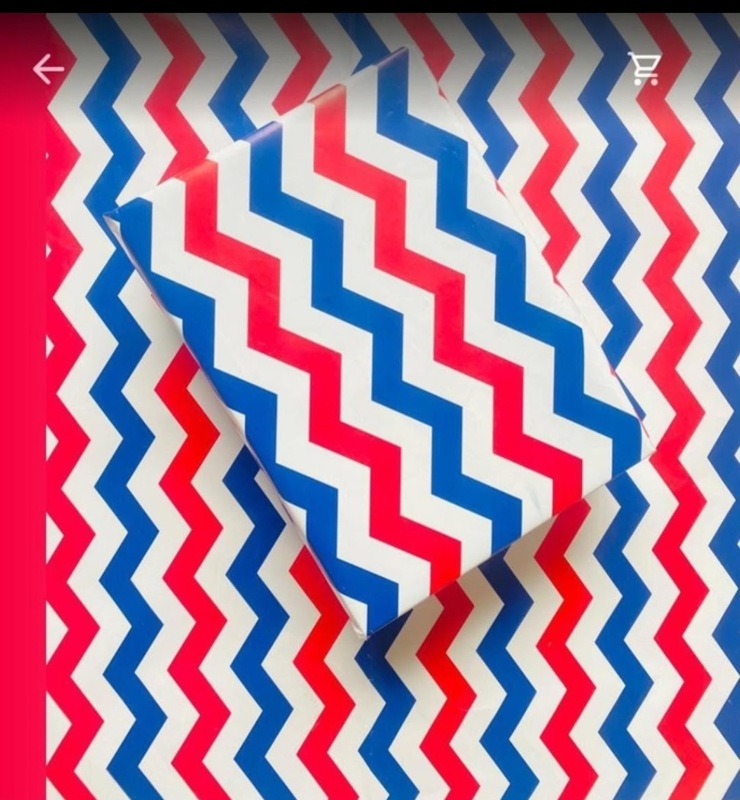Open the shopping cart

645,69
